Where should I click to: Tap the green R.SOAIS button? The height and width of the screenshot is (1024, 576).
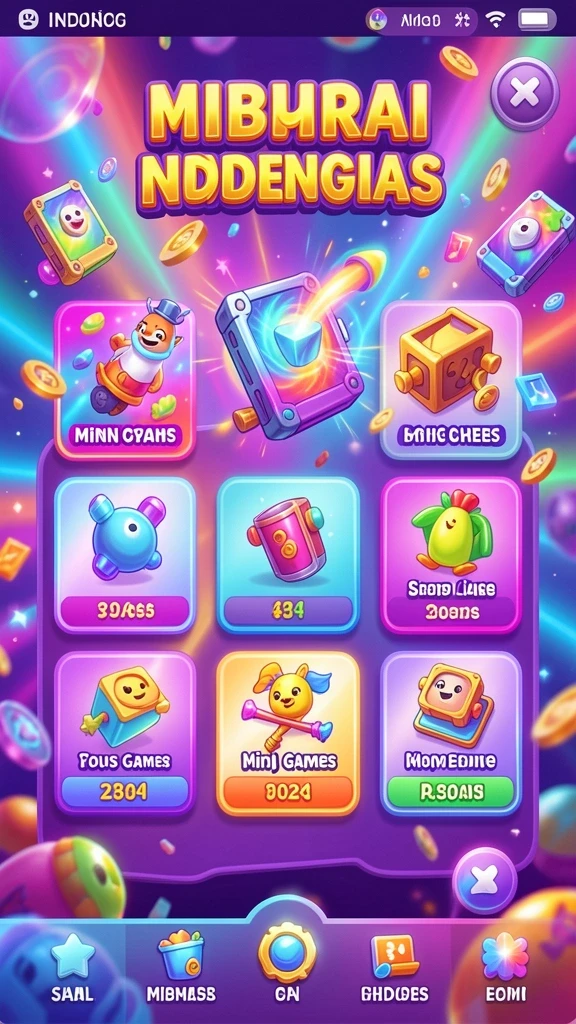pyautogui.click(x=451, y=792)
